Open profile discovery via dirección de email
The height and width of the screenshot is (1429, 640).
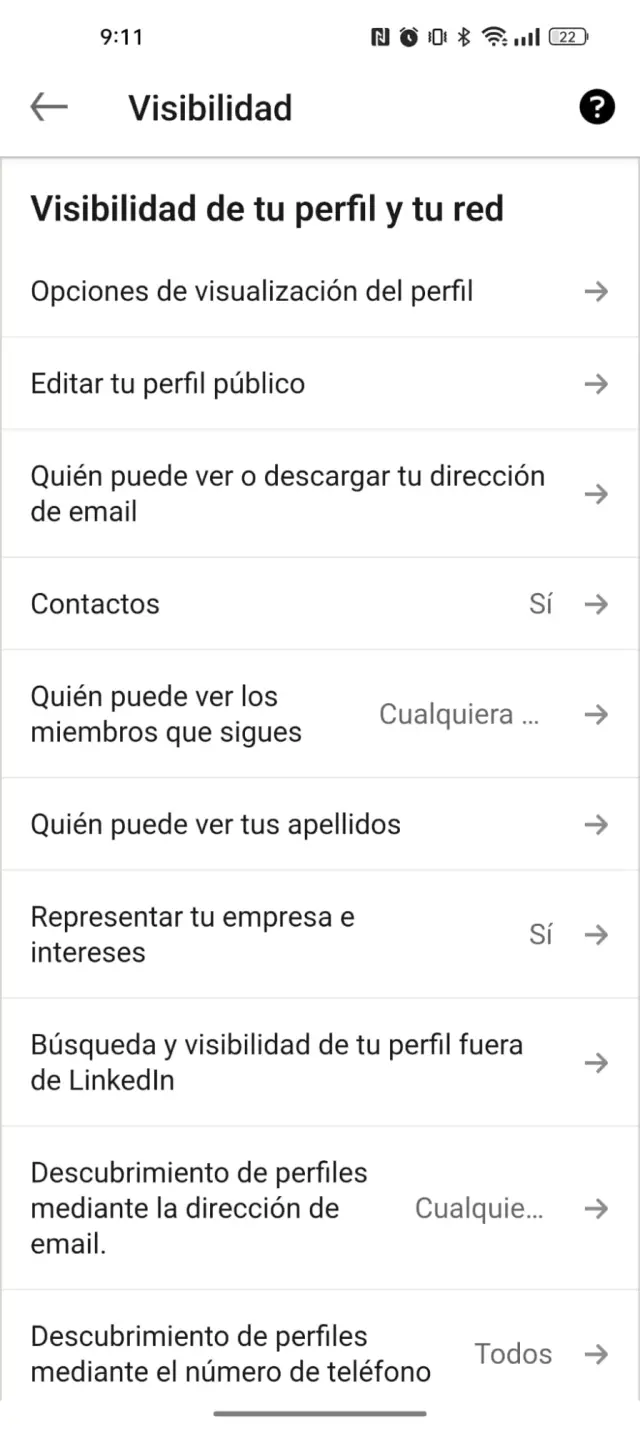point(320,1208)
